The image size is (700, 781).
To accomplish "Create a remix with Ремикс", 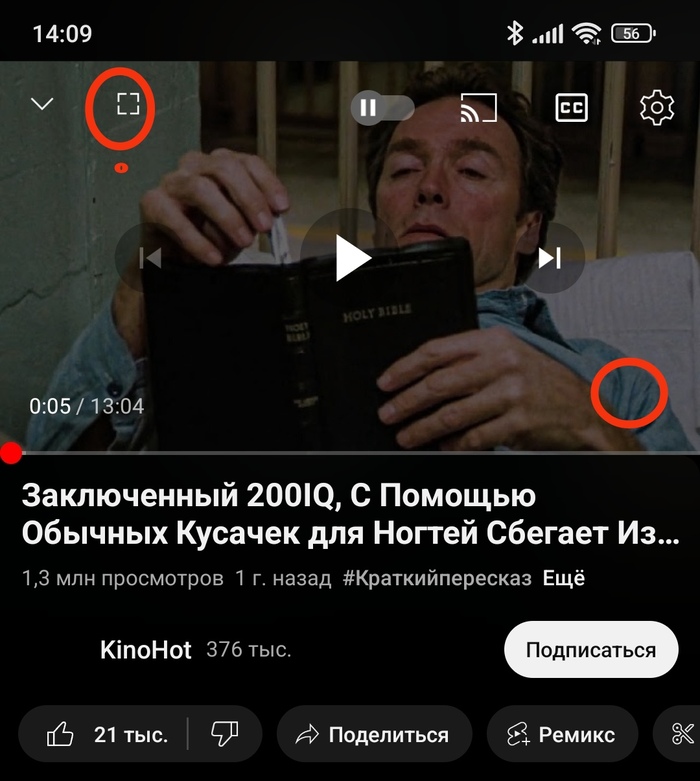I will click(562, 735).
